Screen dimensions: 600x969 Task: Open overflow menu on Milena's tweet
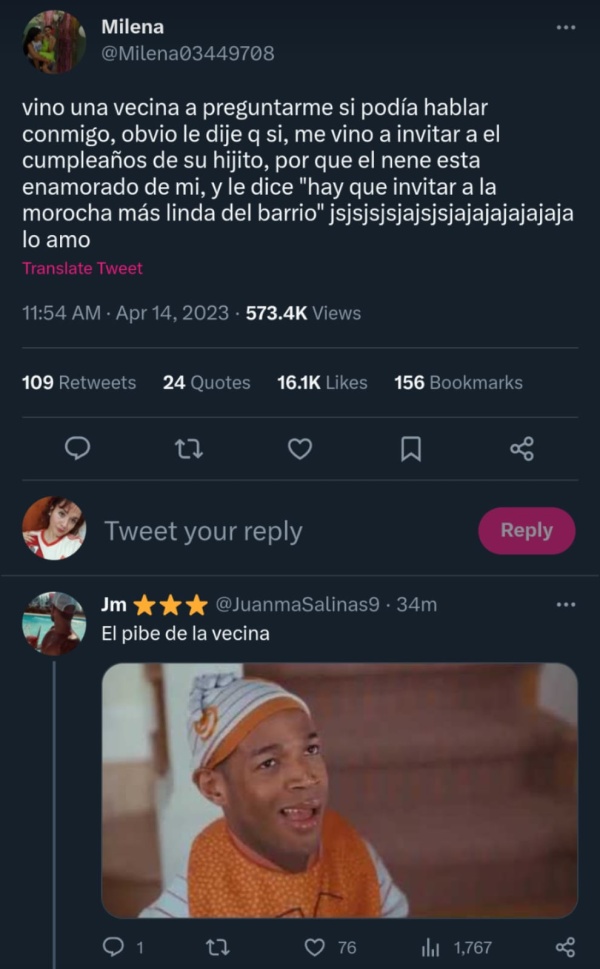click(x=565, y=27)
